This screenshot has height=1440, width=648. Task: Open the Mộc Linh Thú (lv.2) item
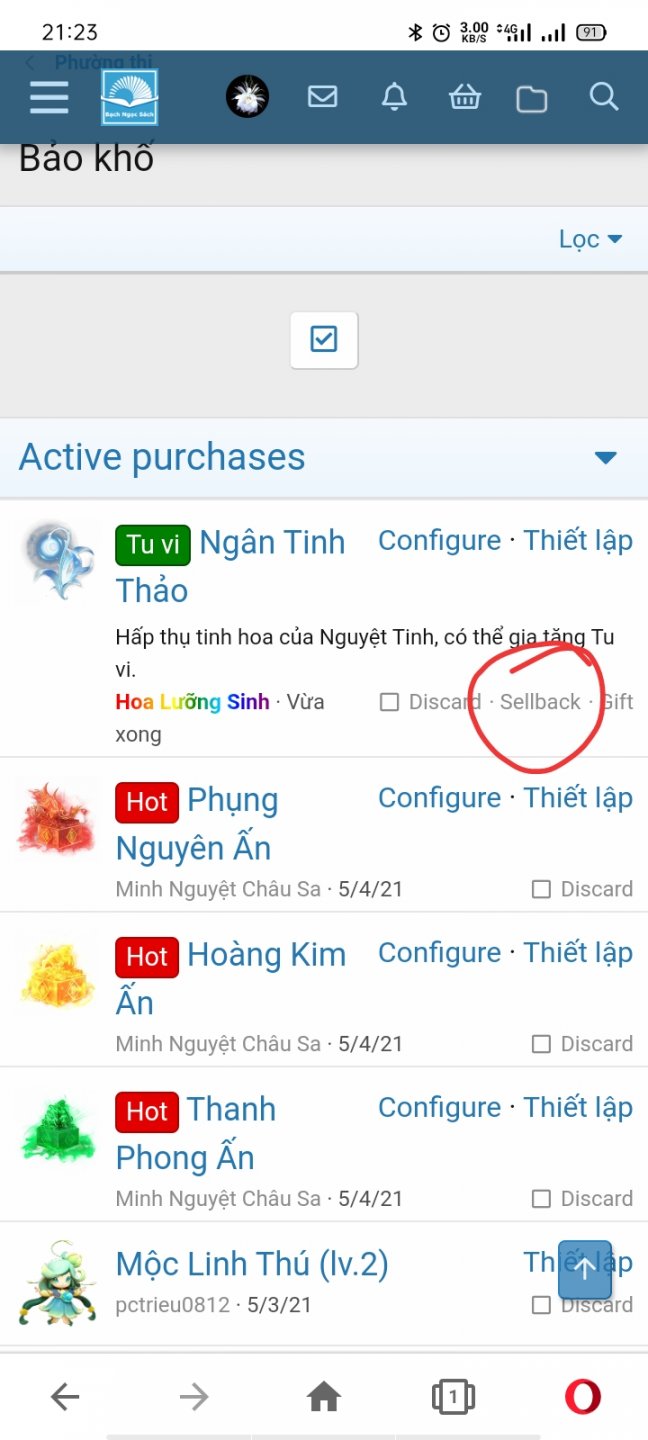click(252, 1264)
